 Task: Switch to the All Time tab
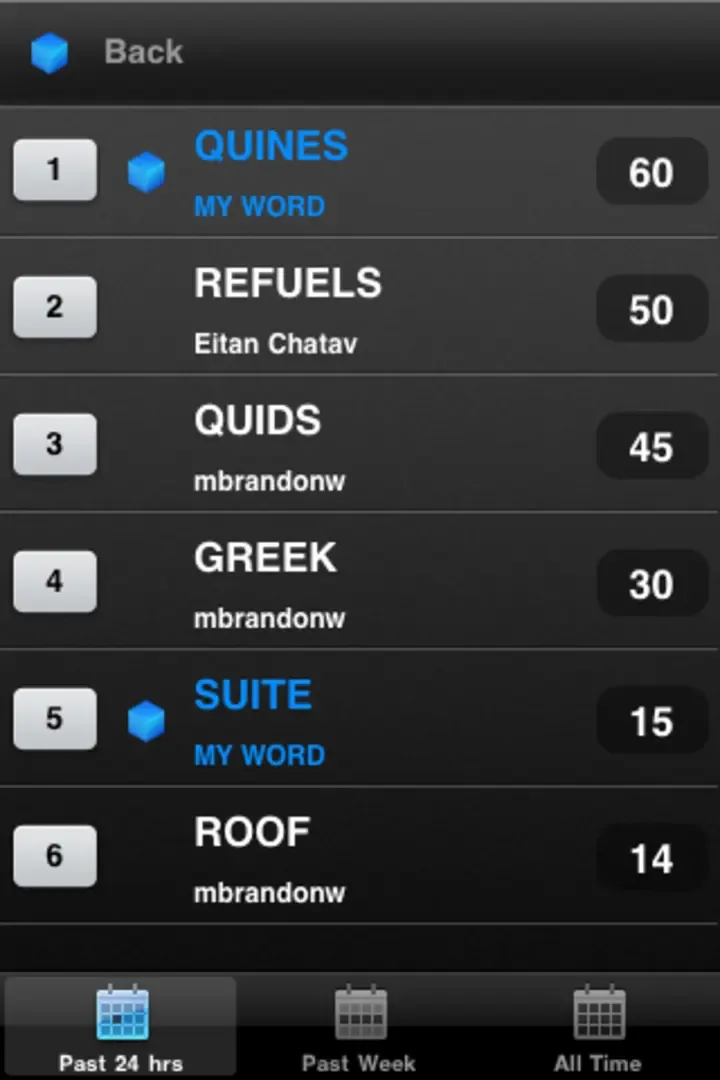click(x=598, y=1028)
